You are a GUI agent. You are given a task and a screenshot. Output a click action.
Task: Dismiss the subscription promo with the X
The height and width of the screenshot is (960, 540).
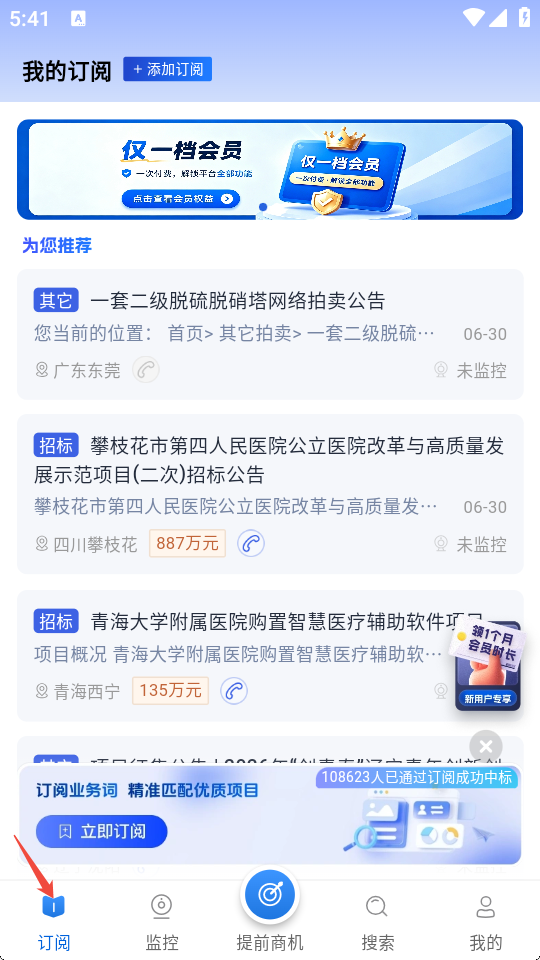click(486, 746)
